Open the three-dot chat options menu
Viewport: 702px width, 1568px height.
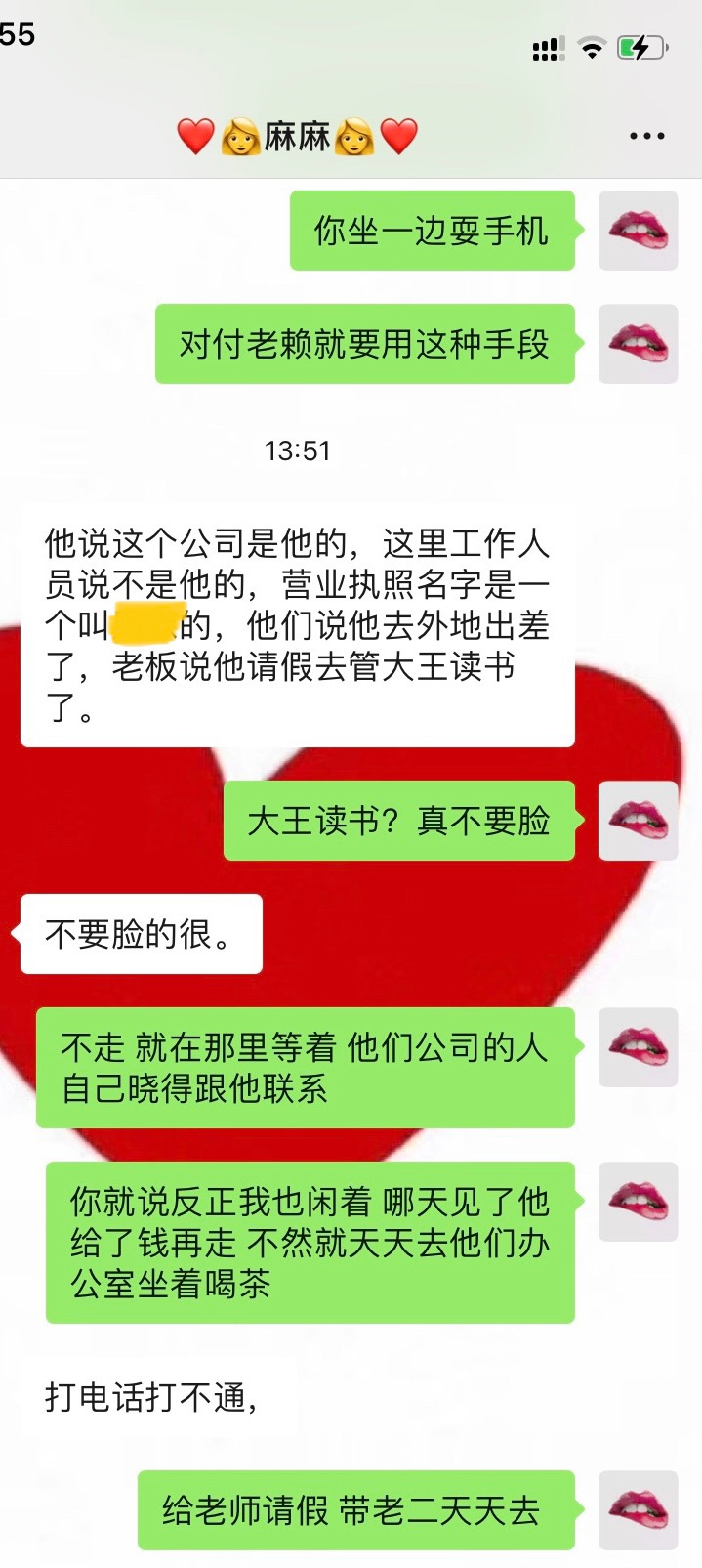tap(646, 136)
